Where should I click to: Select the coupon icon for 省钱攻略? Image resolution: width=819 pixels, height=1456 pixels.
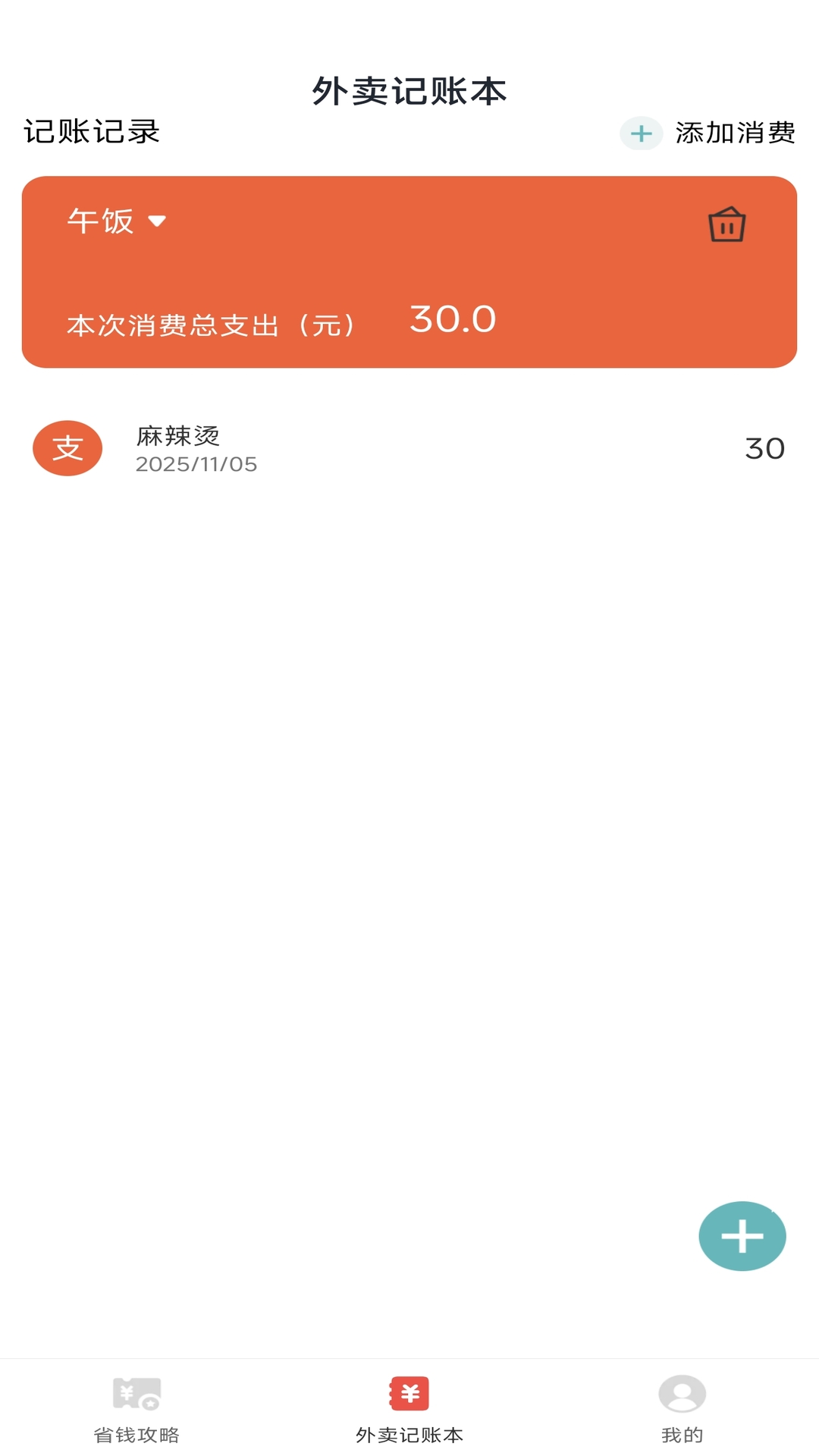pyautogui.click(x=137, y=1407)
